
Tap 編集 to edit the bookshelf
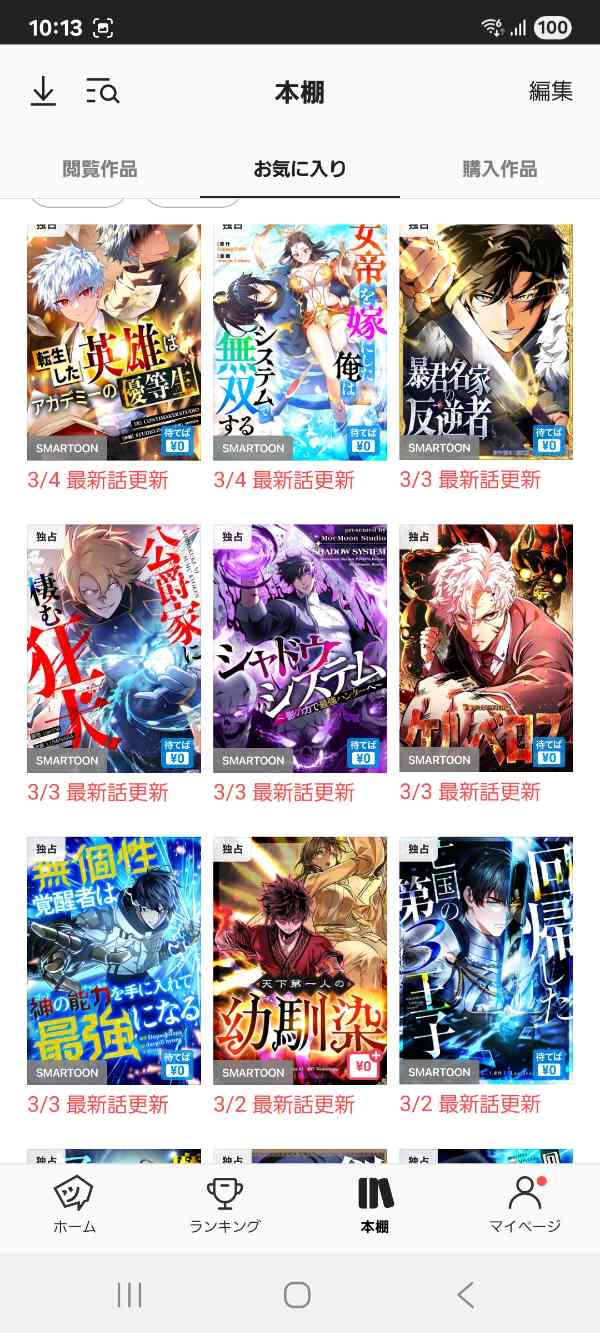point(550,92)
